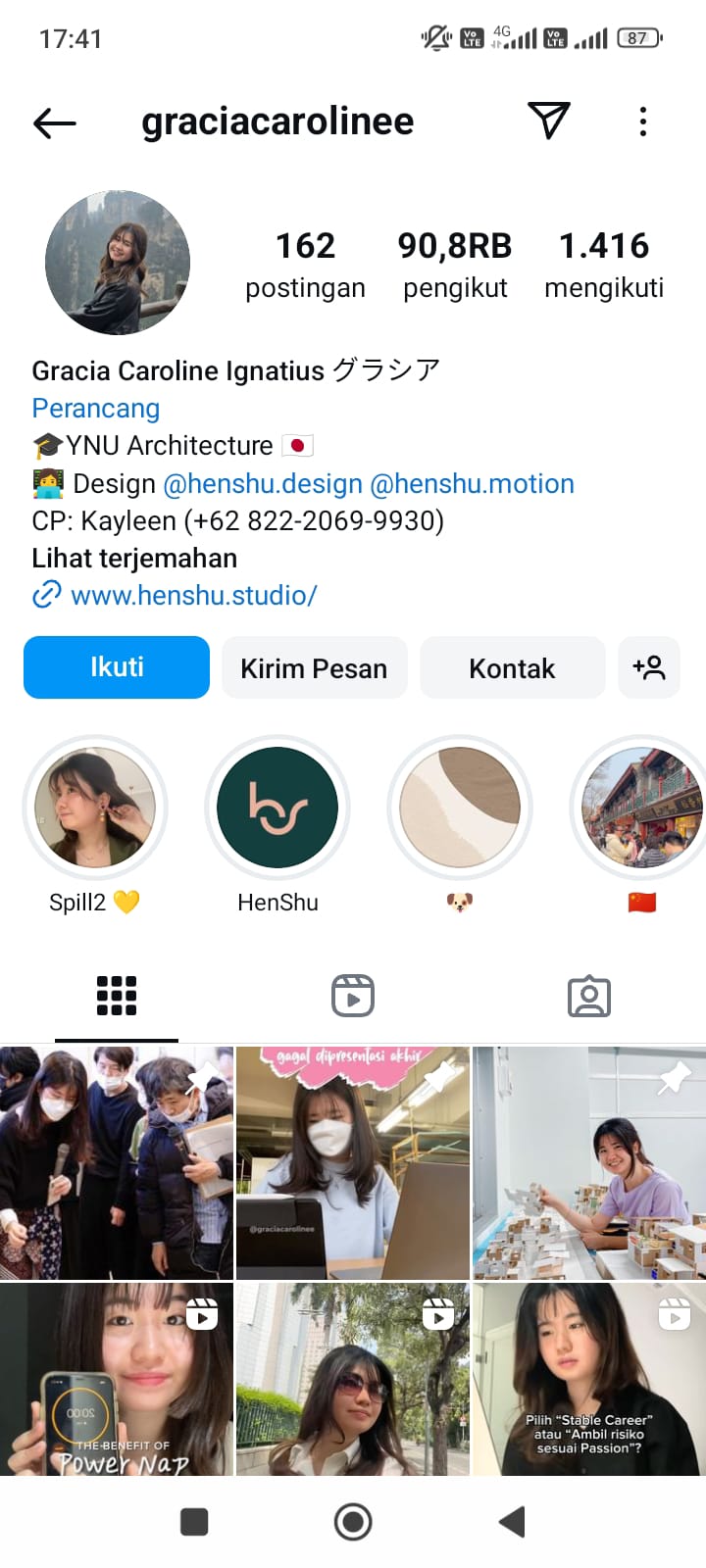The height and width of the screenshot is (1568, 706).
Task: Open the 1.416 mengikuti list
Action: tap(604, 265)
